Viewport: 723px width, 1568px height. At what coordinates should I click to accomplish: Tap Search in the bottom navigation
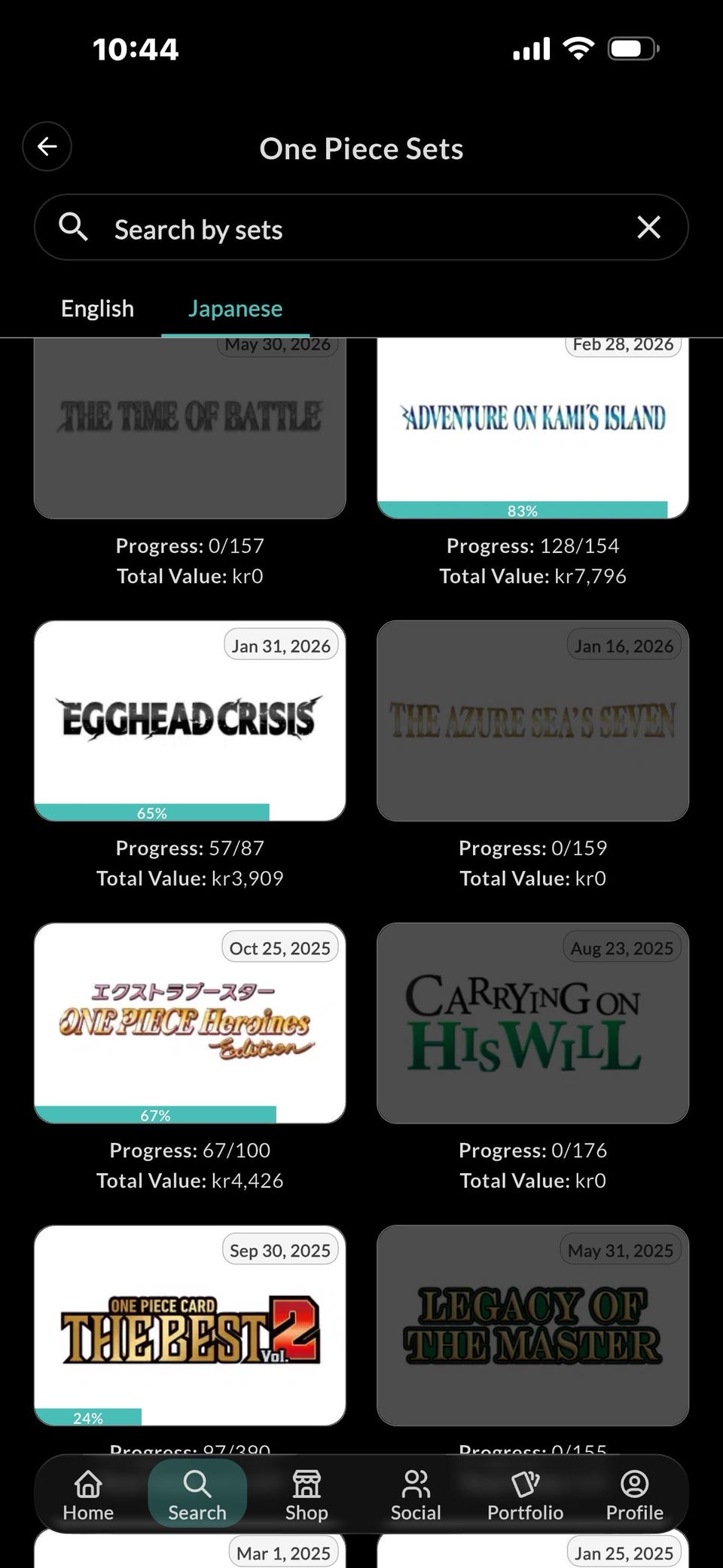click(197, 1495)
